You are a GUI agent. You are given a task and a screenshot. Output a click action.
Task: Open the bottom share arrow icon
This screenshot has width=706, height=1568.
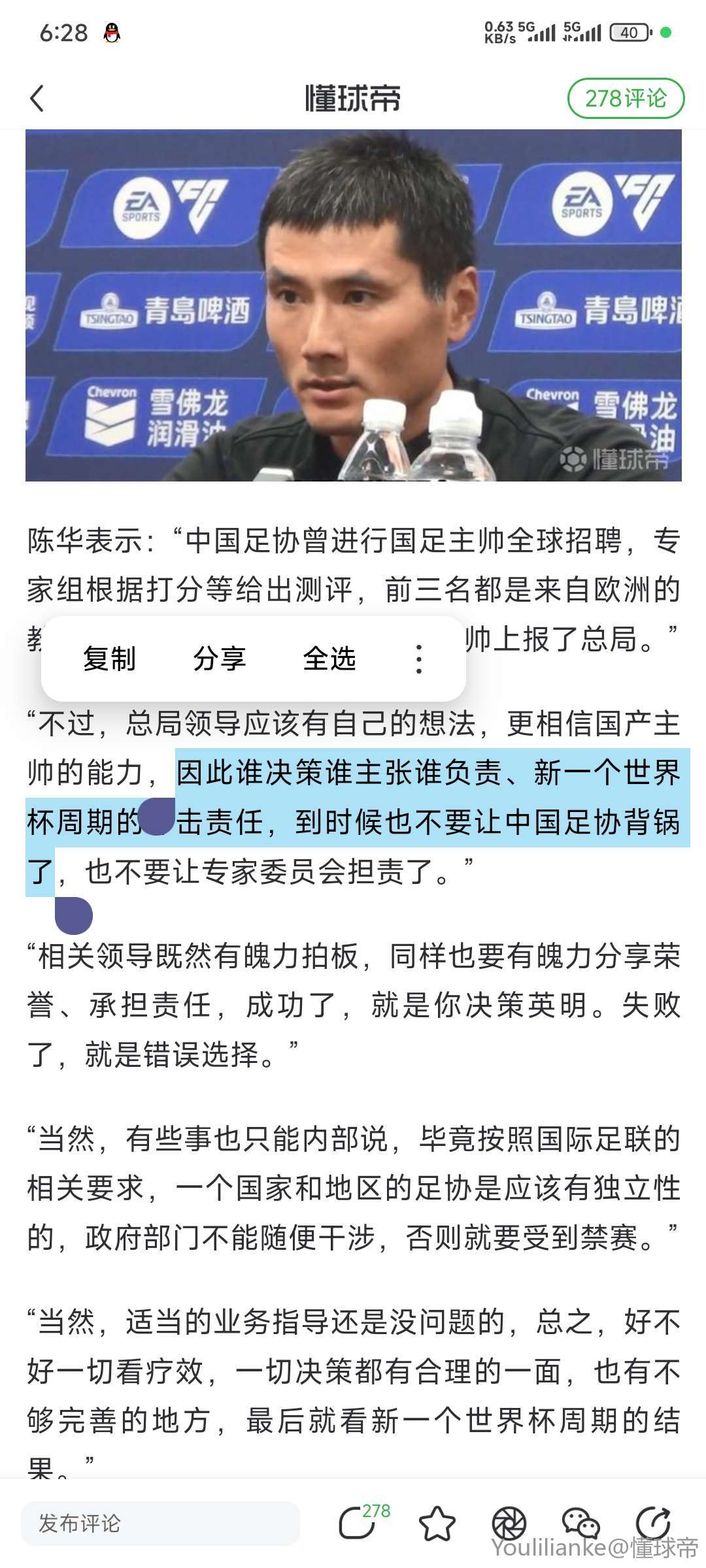(x=653, y=1522)
